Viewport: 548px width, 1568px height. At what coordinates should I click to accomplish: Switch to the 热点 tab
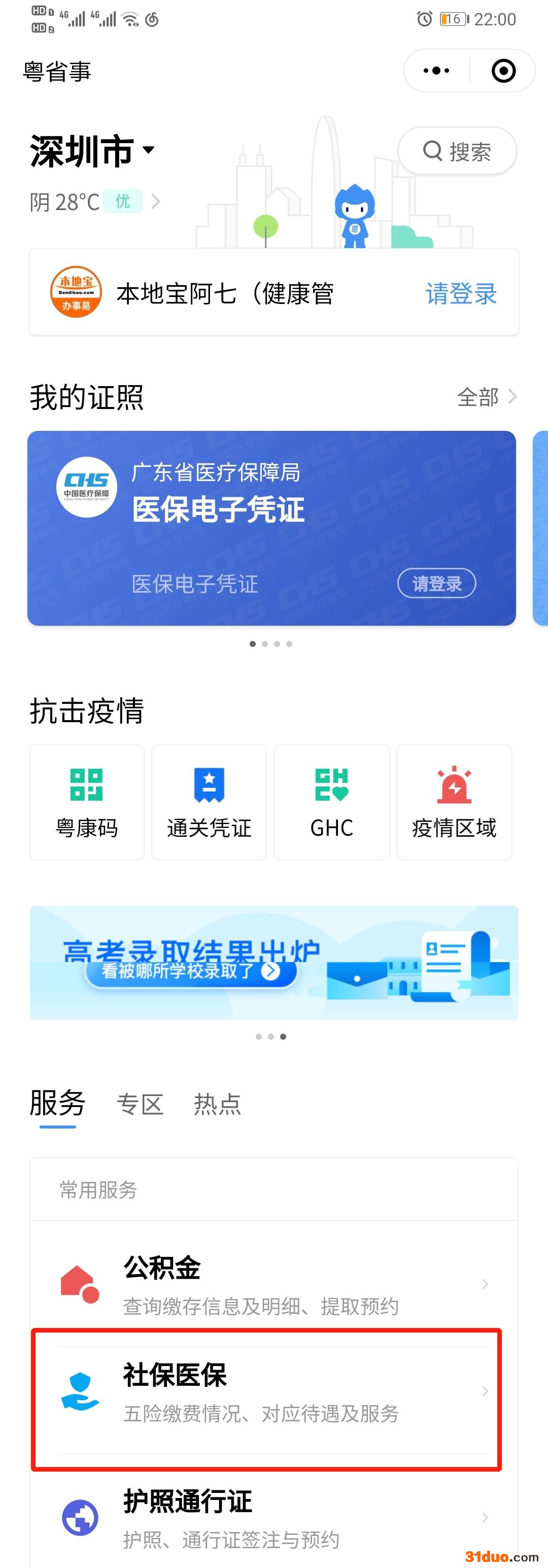[x=217, y=1104]
